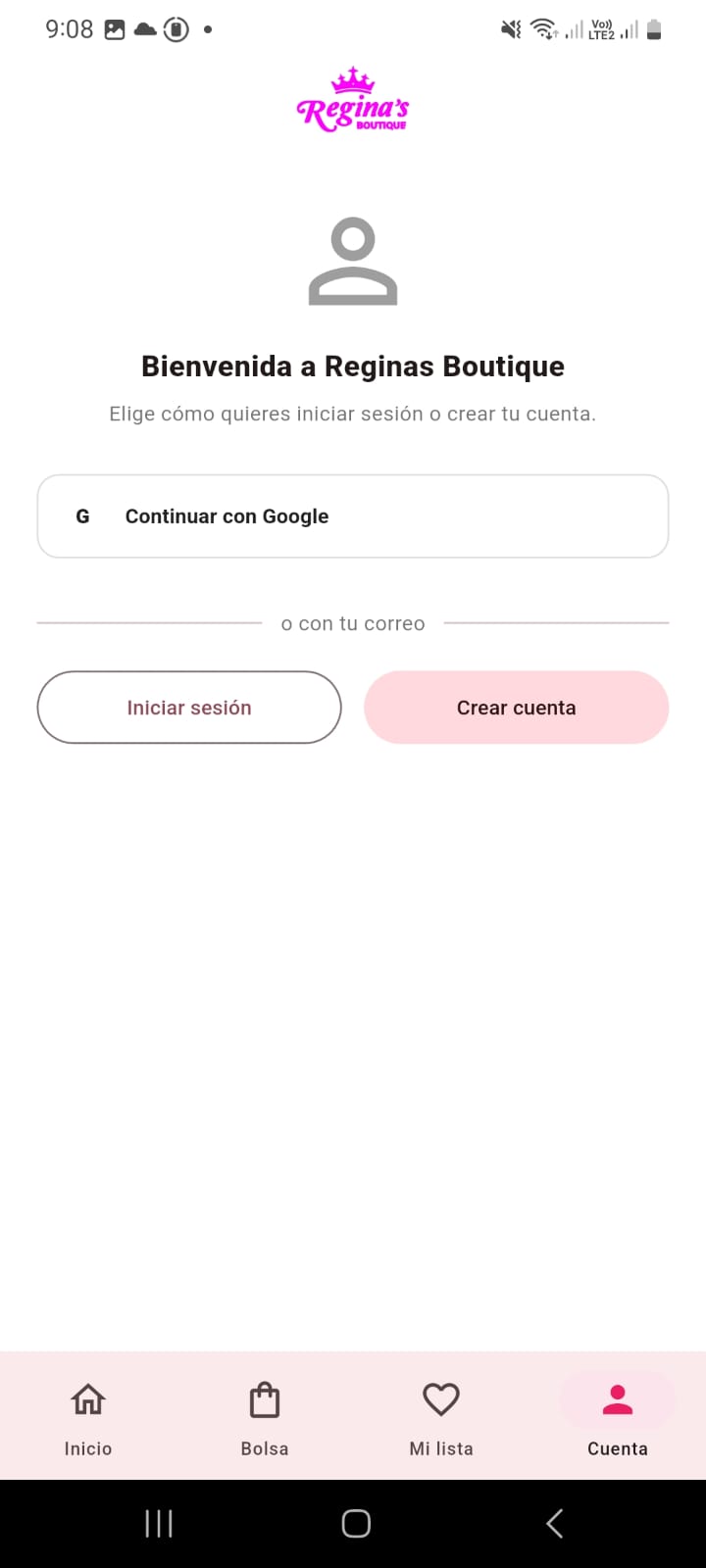Tap the pink Crear cuenta button
The width and height of the screenshot is (706, 1568).
(x=517, y=707)
